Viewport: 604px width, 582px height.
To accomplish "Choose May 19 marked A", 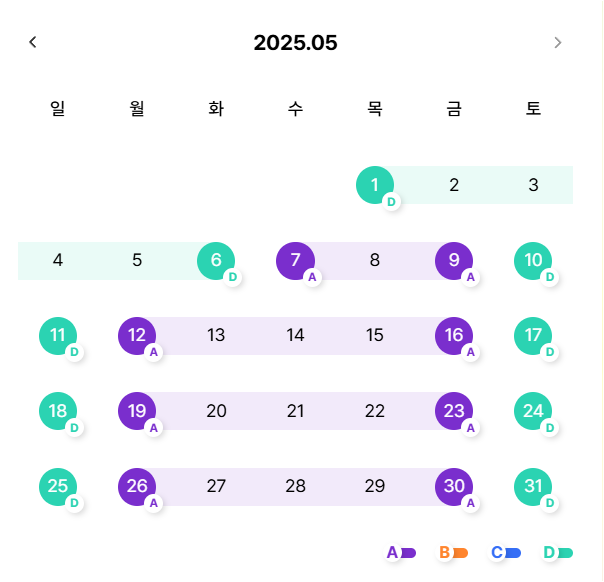I will tap(137, 410).
